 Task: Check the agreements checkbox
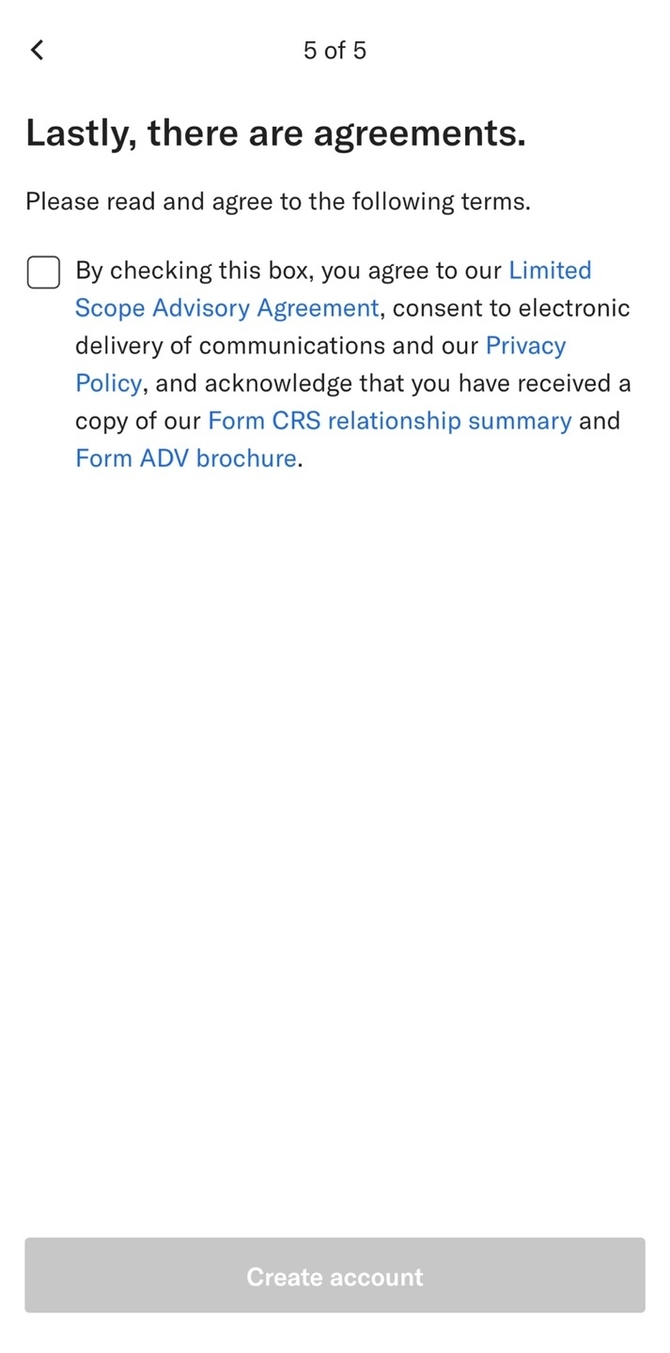click(x=43, y=272)
